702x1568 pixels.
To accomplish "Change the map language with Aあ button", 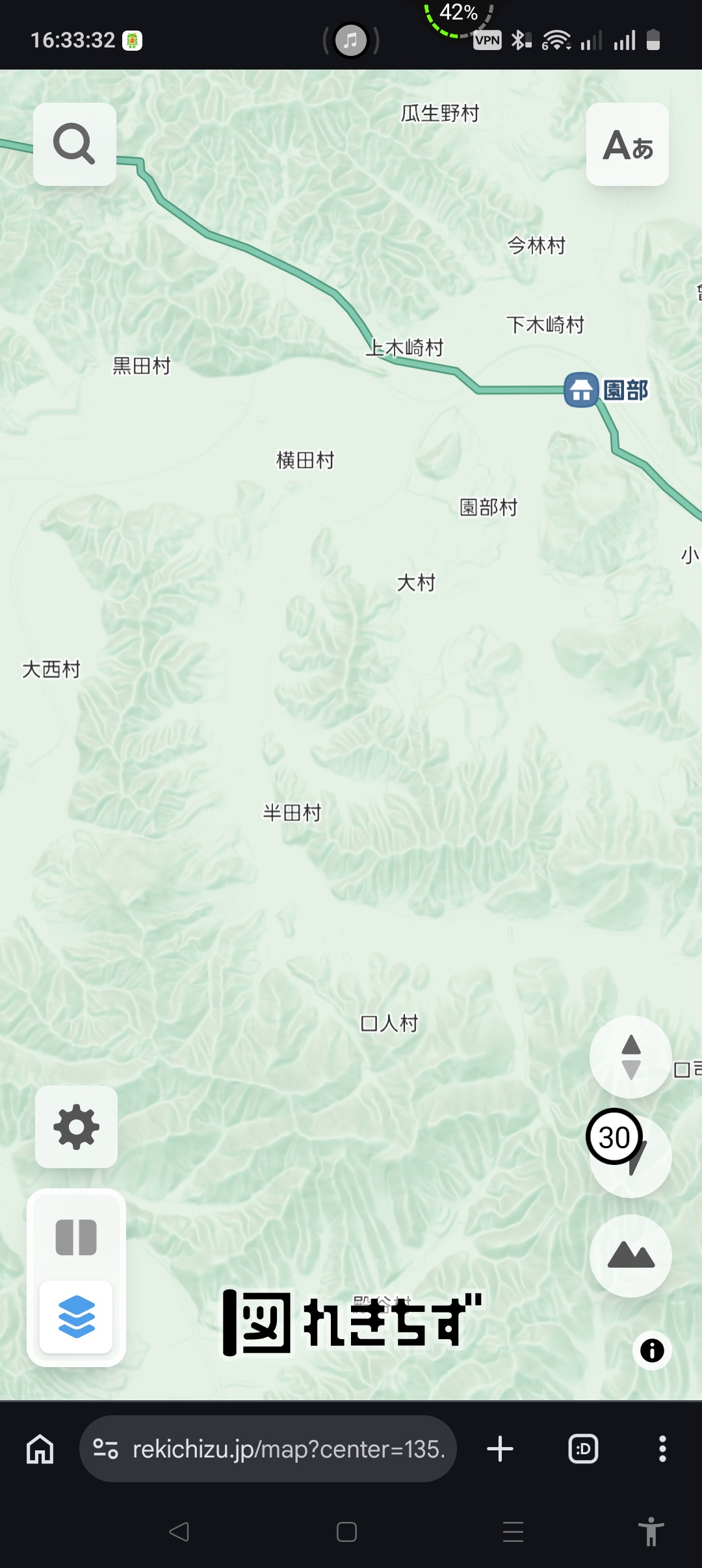I will click(x=627, y=145).
